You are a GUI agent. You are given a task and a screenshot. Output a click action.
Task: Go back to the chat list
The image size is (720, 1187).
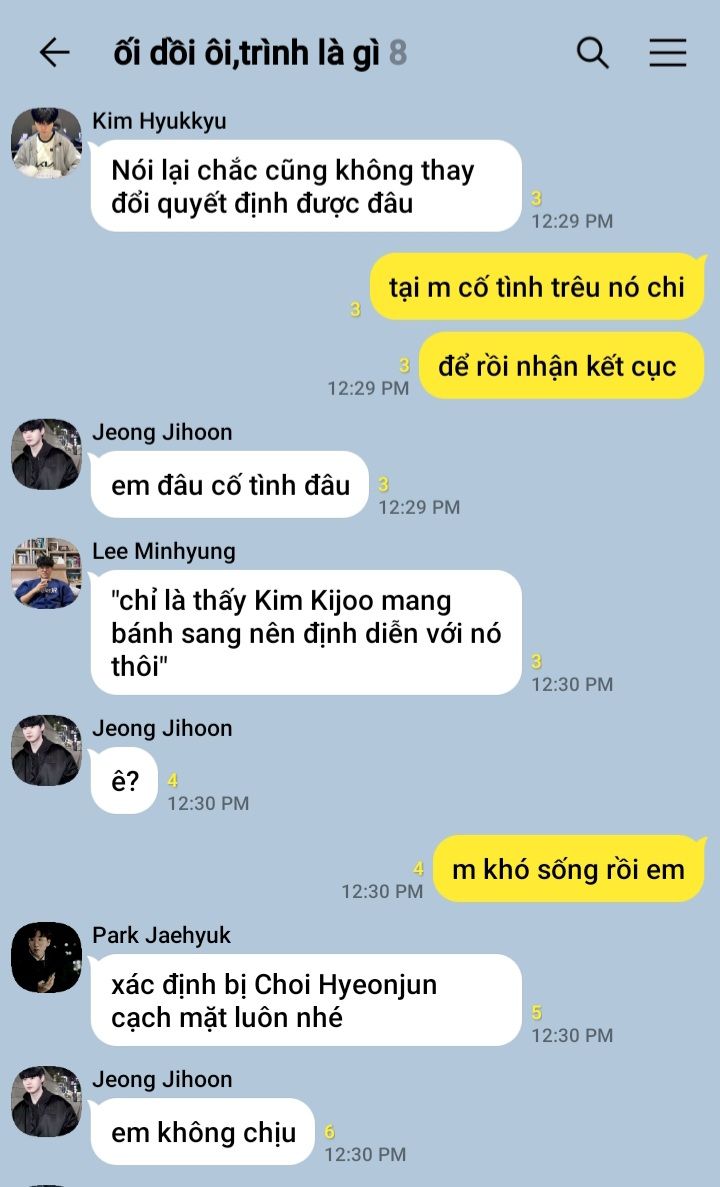(x=54, y=53)
